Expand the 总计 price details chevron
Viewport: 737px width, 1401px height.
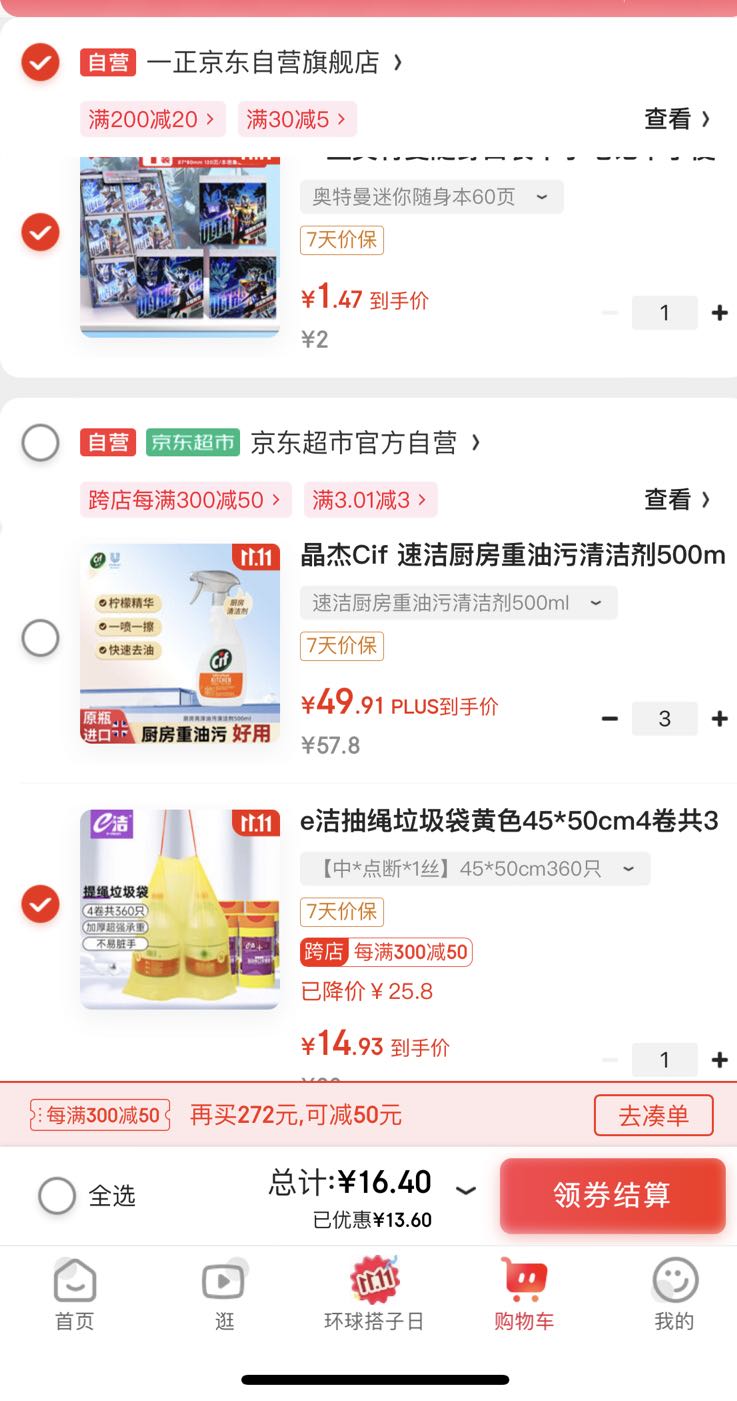465,1190
